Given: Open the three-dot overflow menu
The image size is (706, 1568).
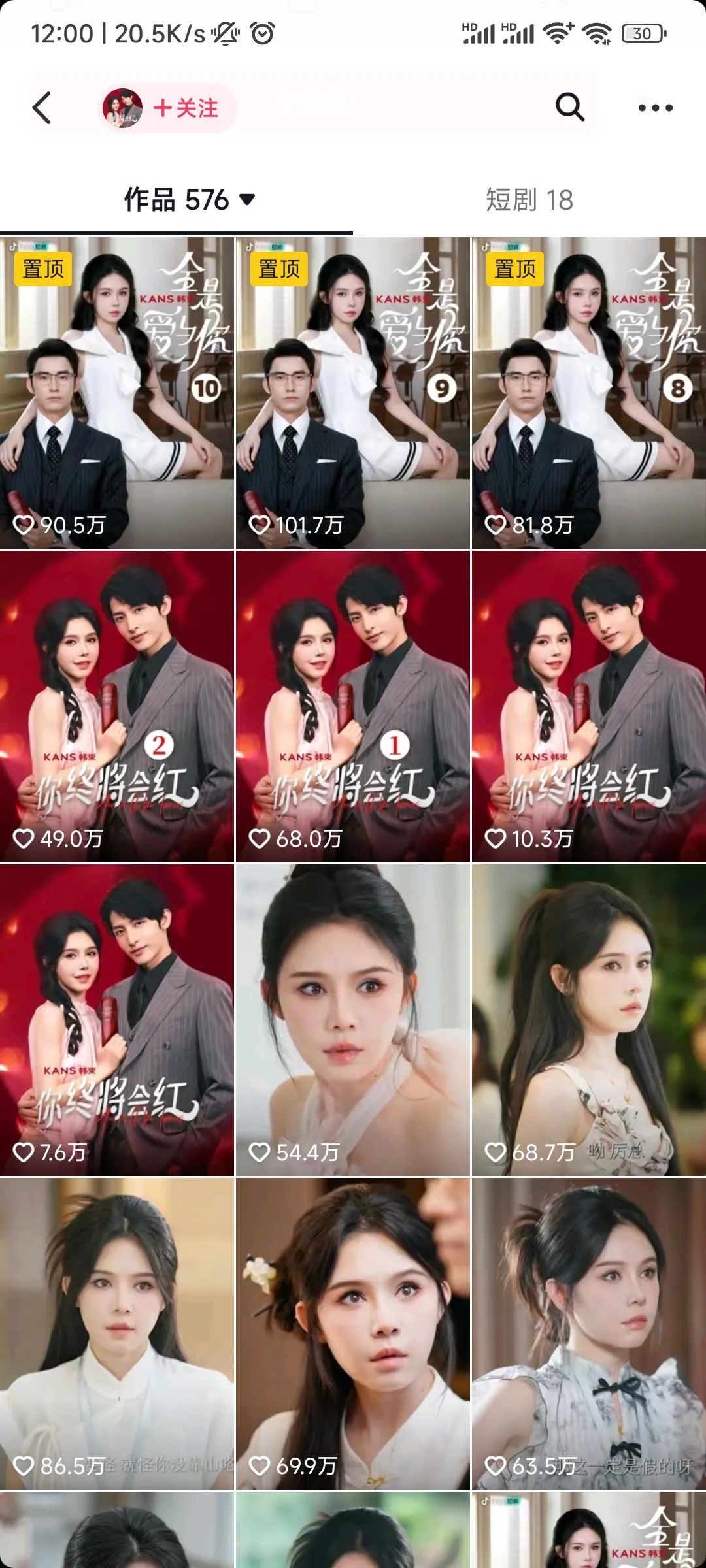Looking at the screenshot, I should 655,108.
